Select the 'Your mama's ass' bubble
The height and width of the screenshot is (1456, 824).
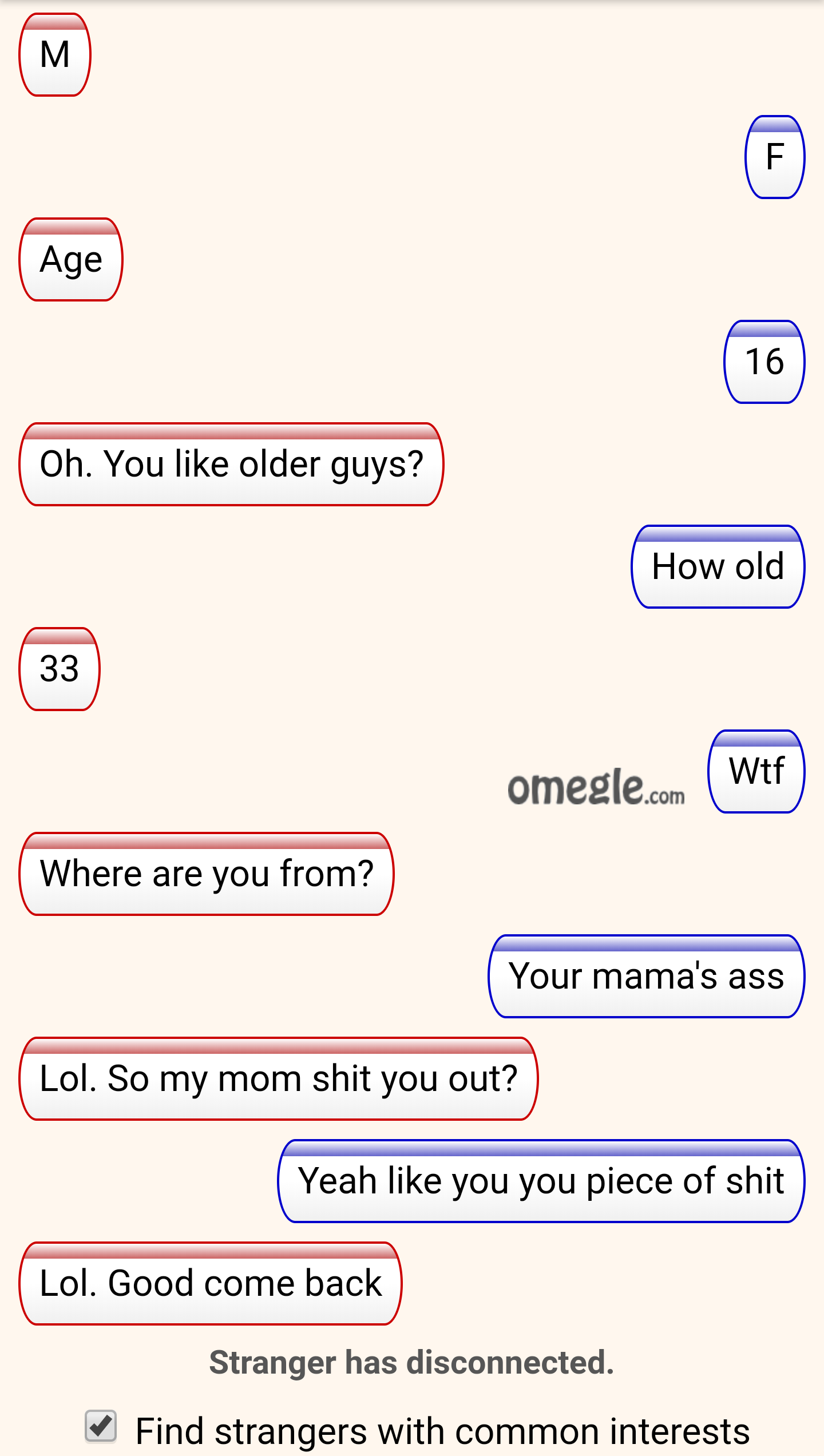point(645,976)
